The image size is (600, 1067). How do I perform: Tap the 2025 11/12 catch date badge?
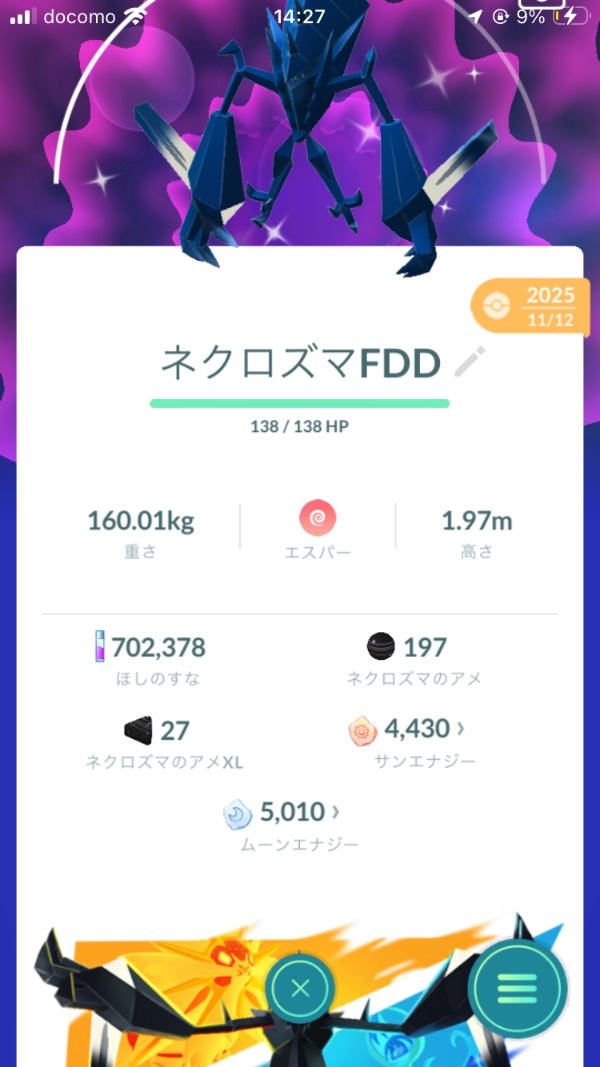(x=529, y=308)
